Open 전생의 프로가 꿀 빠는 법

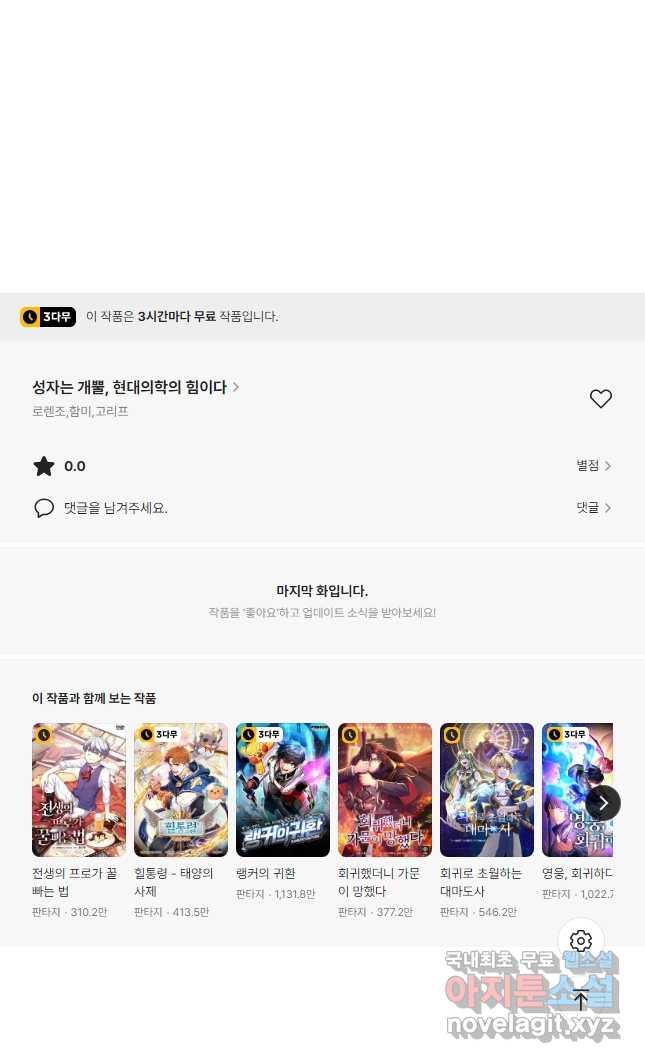pos(79,790)
